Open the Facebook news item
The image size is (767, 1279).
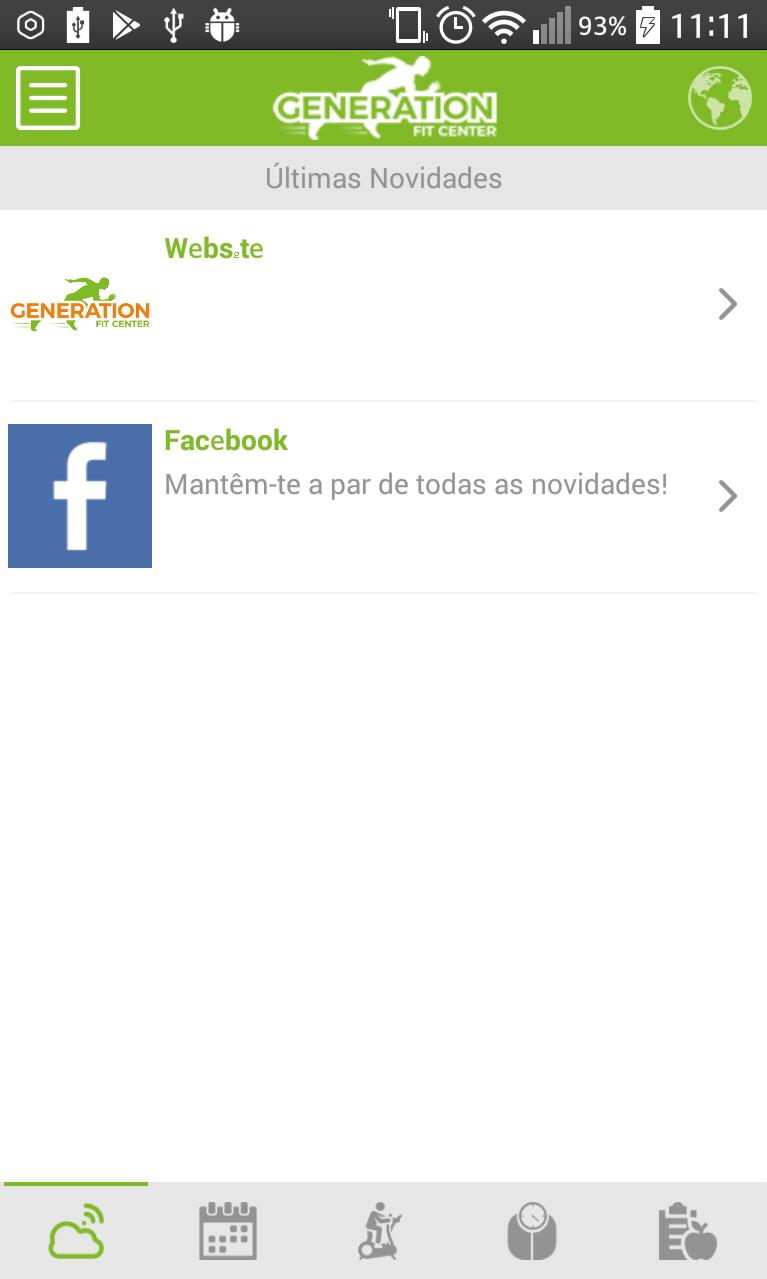click(383, 496)
